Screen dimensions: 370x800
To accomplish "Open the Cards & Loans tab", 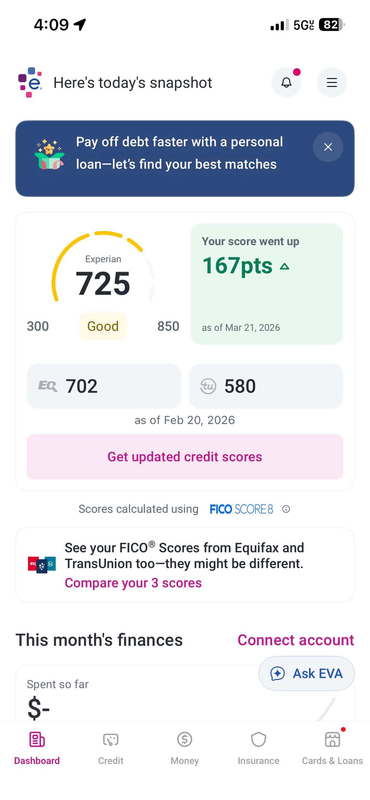I will [332, 748].
